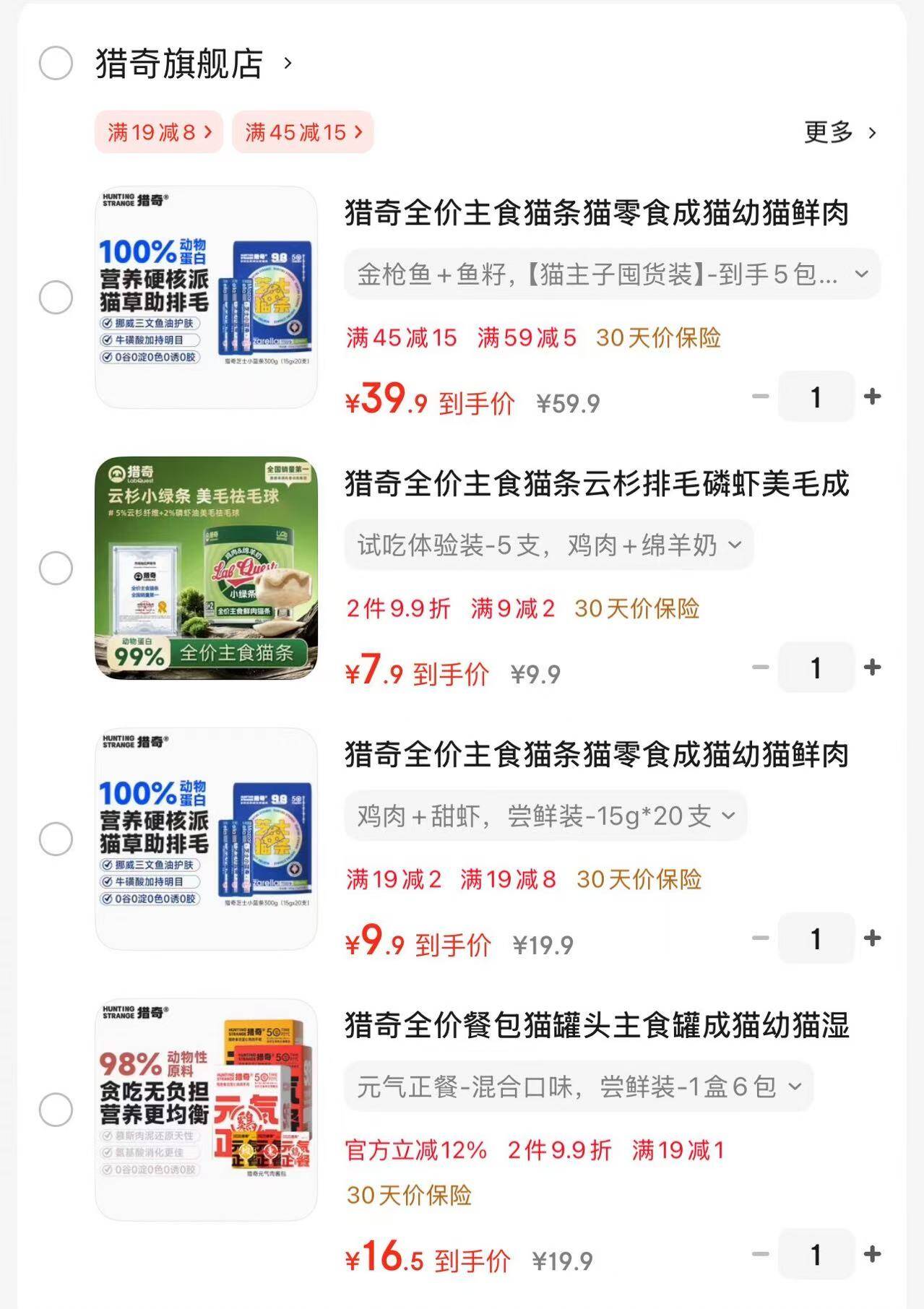
Task: Tap the 云杉小绿条 product thumbnail
Action: [206, 567]
